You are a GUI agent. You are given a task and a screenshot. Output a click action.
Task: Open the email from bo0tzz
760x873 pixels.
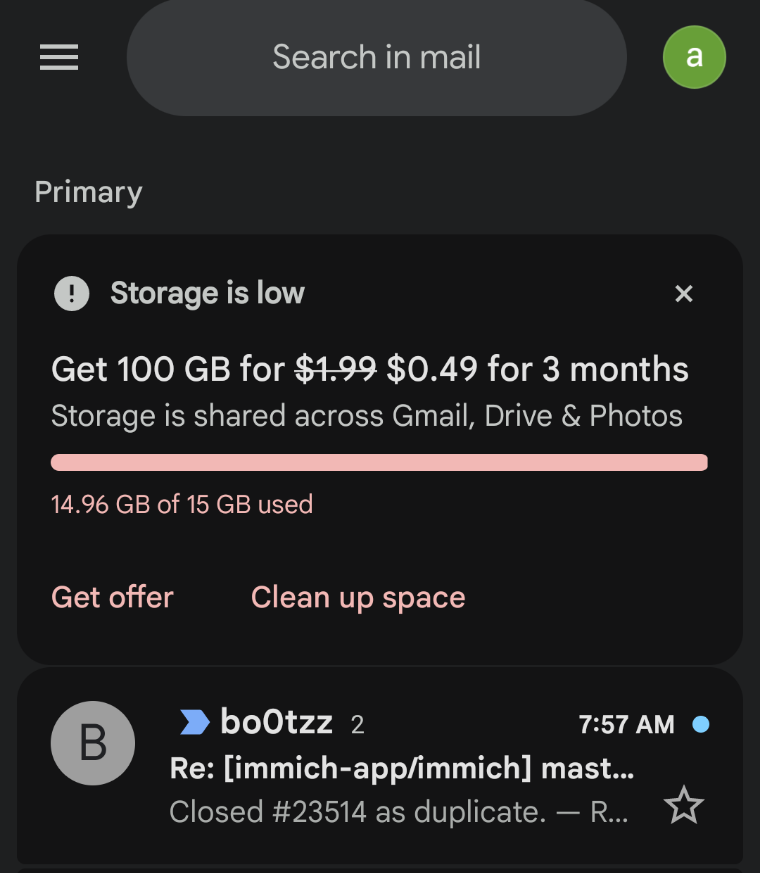tap(400, 770)
